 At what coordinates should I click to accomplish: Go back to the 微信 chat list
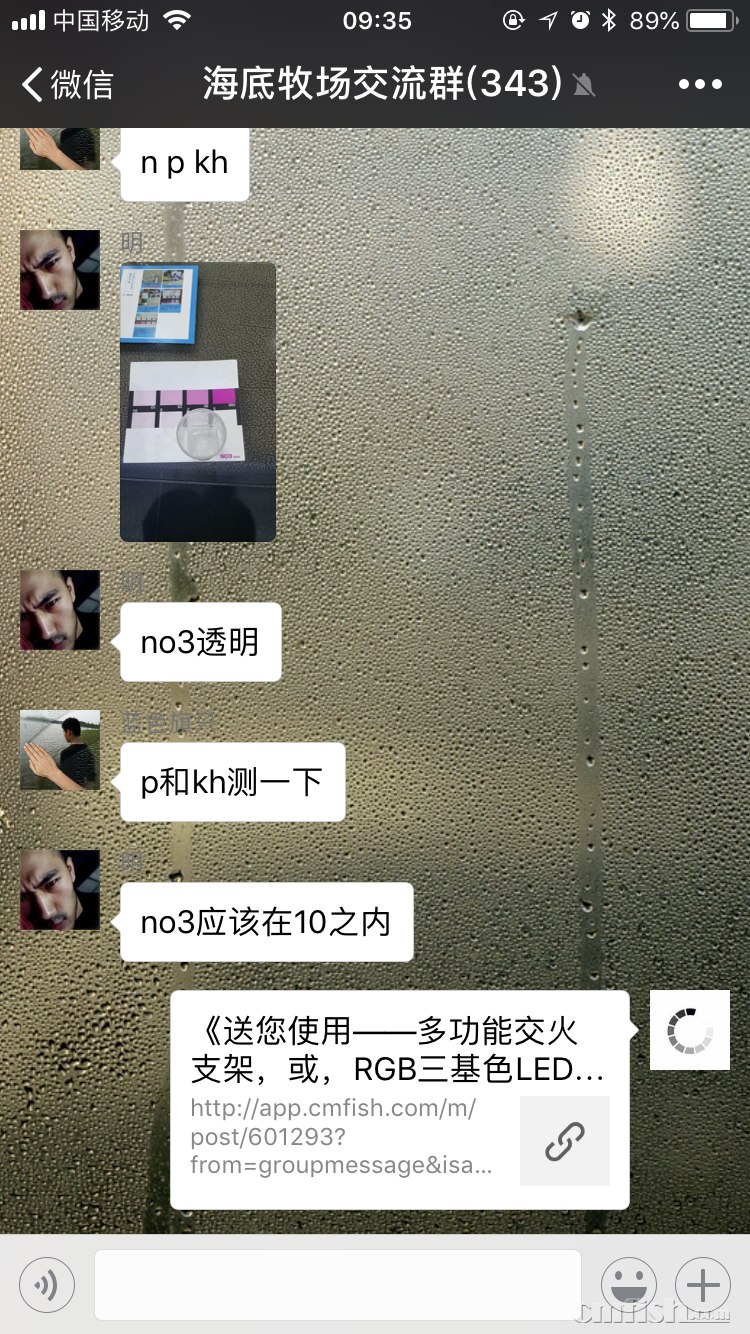66,85
